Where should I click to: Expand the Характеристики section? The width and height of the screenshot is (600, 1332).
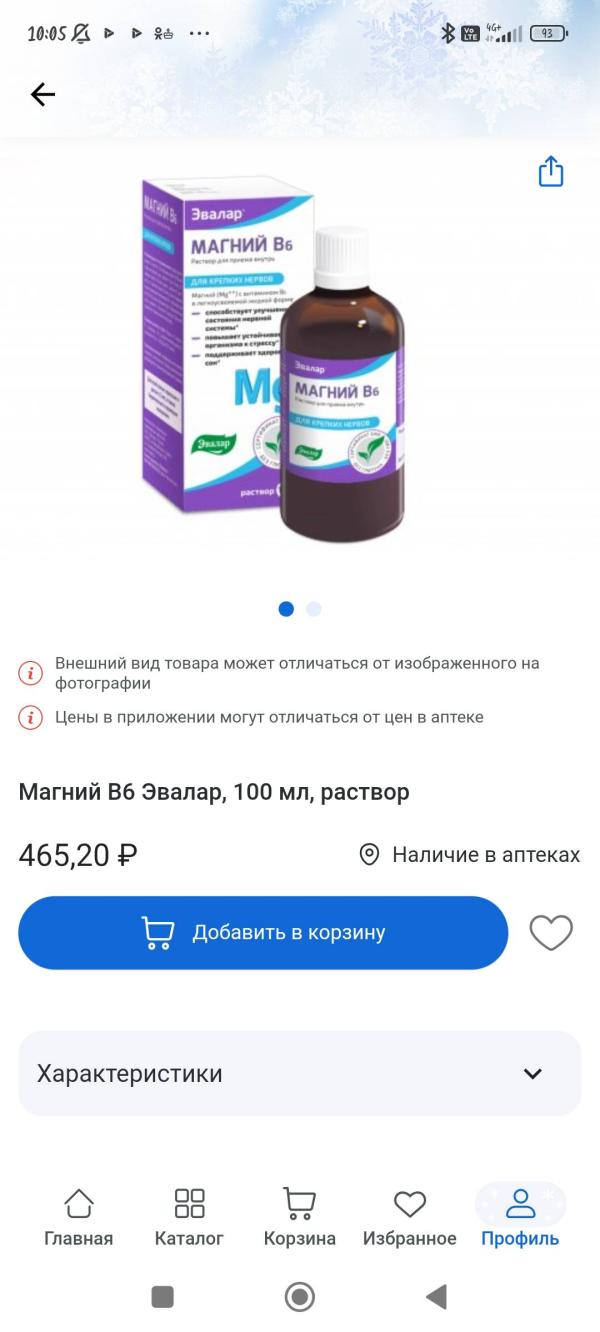[x=300, y=1074]
